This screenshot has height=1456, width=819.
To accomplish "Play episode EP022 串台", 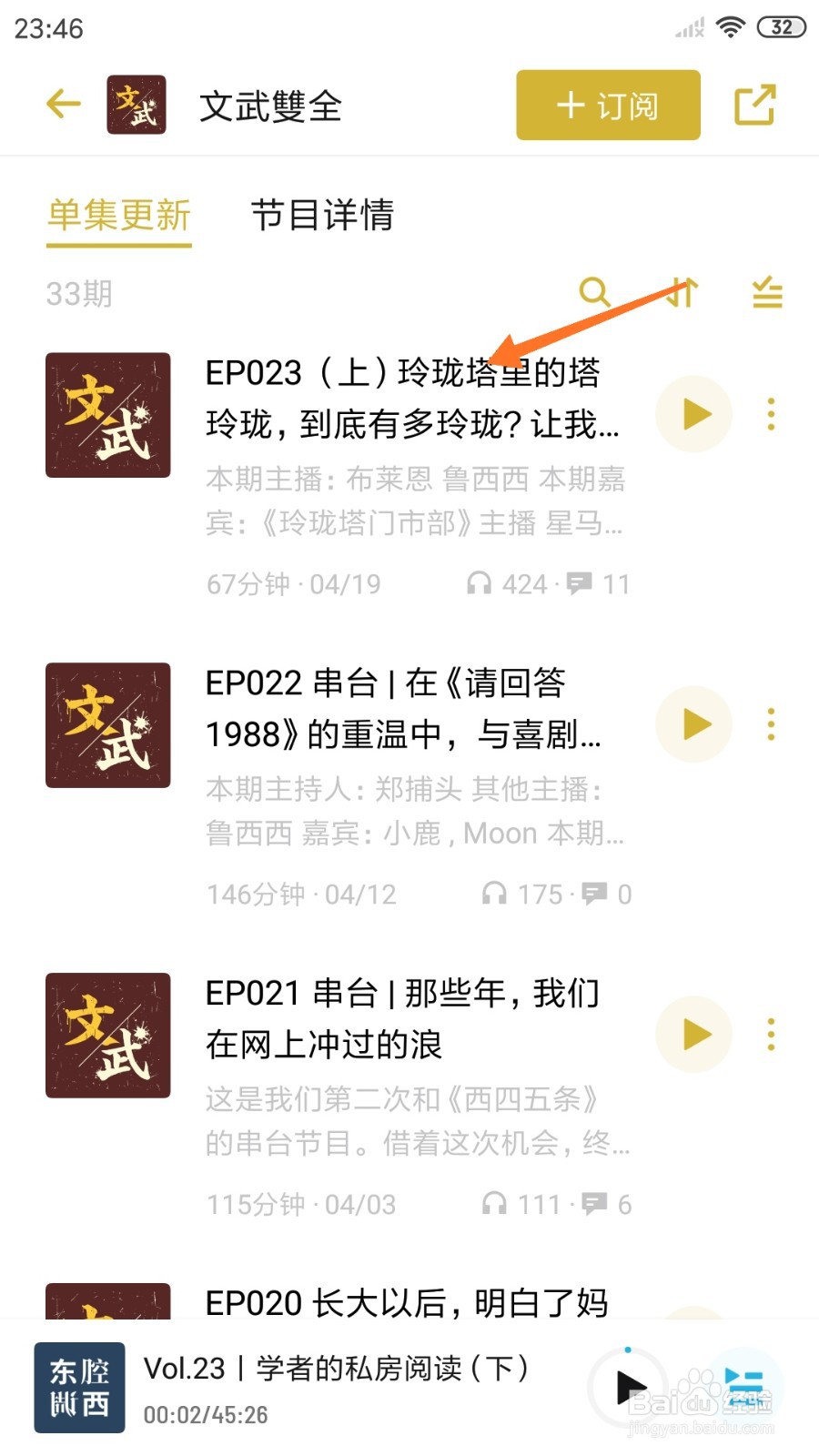I will (694, 725).
